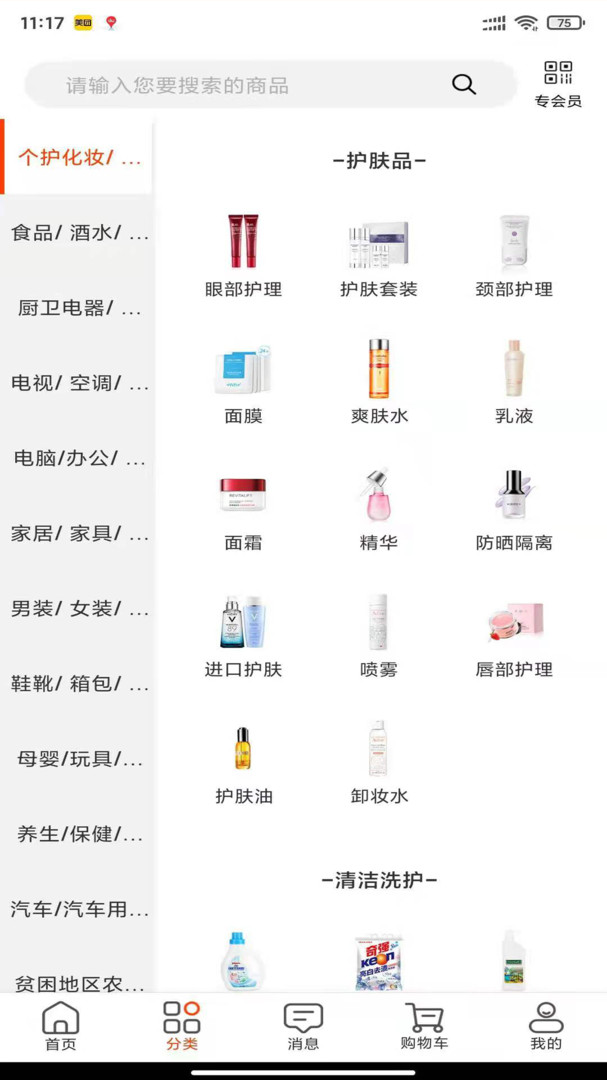The image size is (607, 1080).
Task: Open the 消息 tab
Action: point(303,1027)
